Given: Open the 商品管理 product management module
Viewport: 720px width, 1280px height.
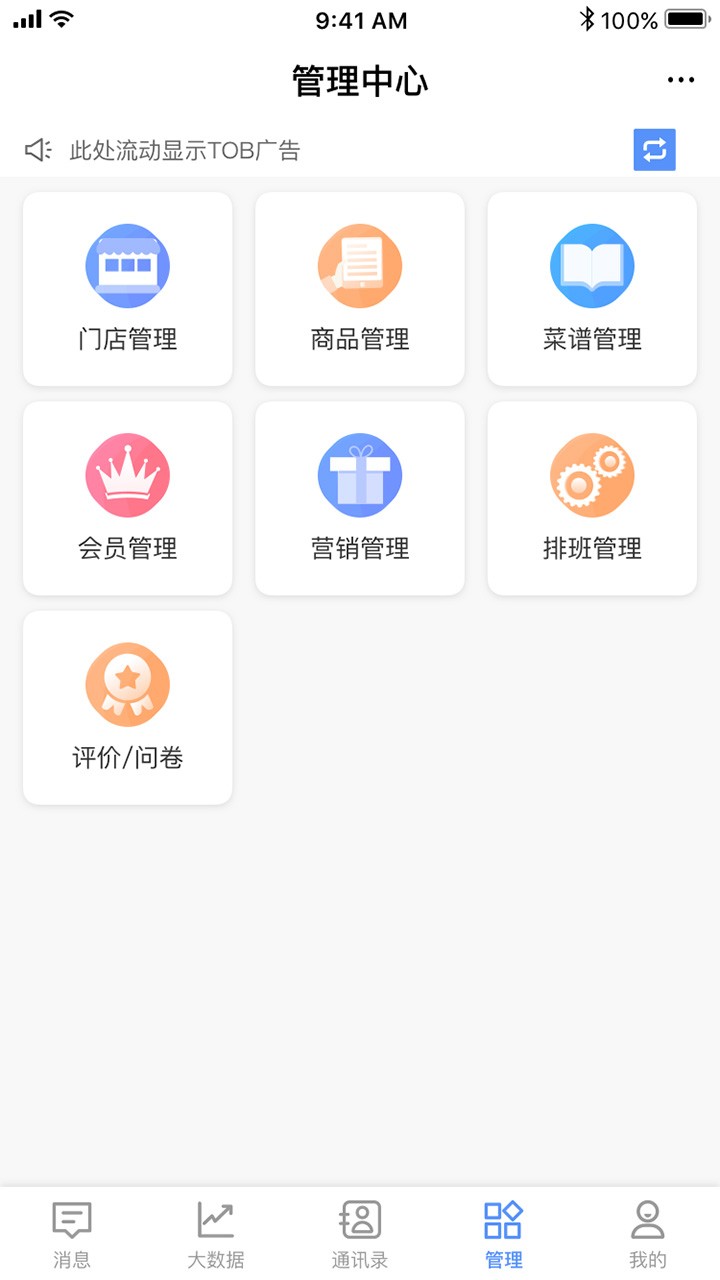Looking at the screenshot, I should [x=359, y=289].
